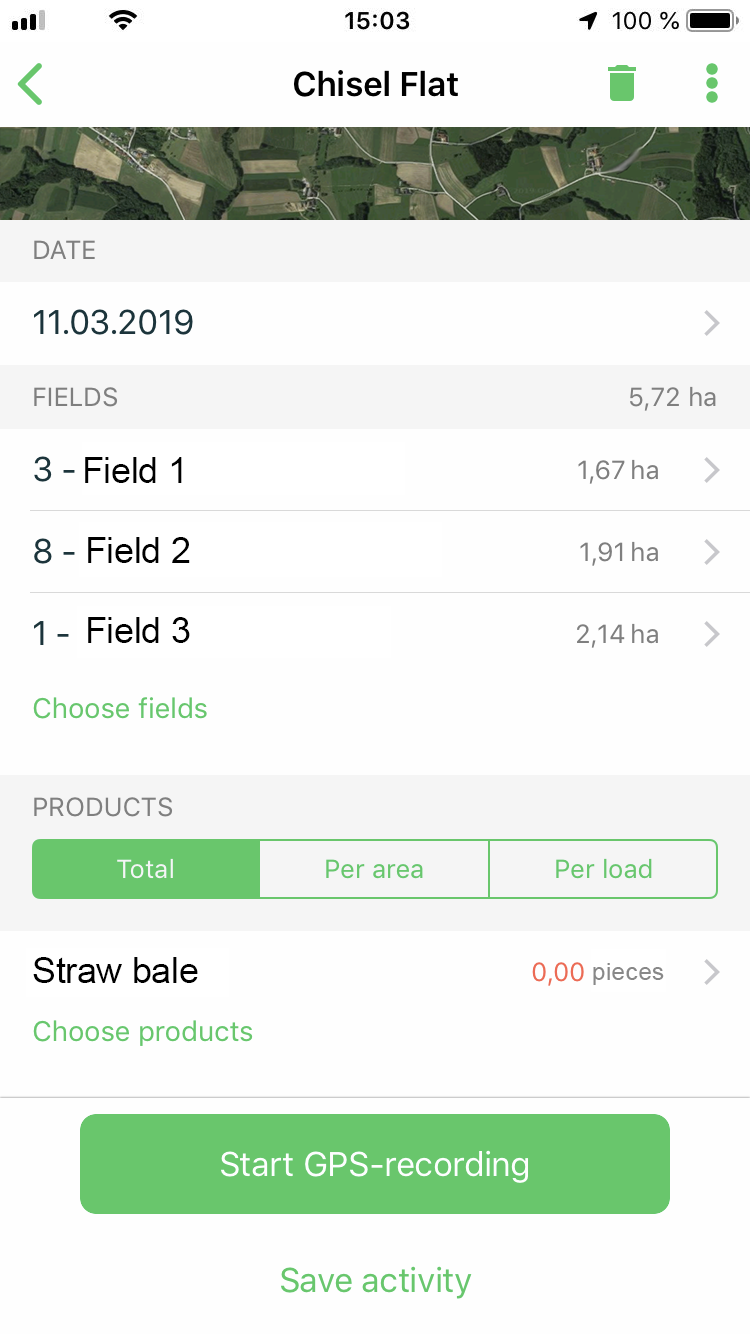Open the date row 11.03.2019
The image size is (750, 1334).
[x=375, y=323]
